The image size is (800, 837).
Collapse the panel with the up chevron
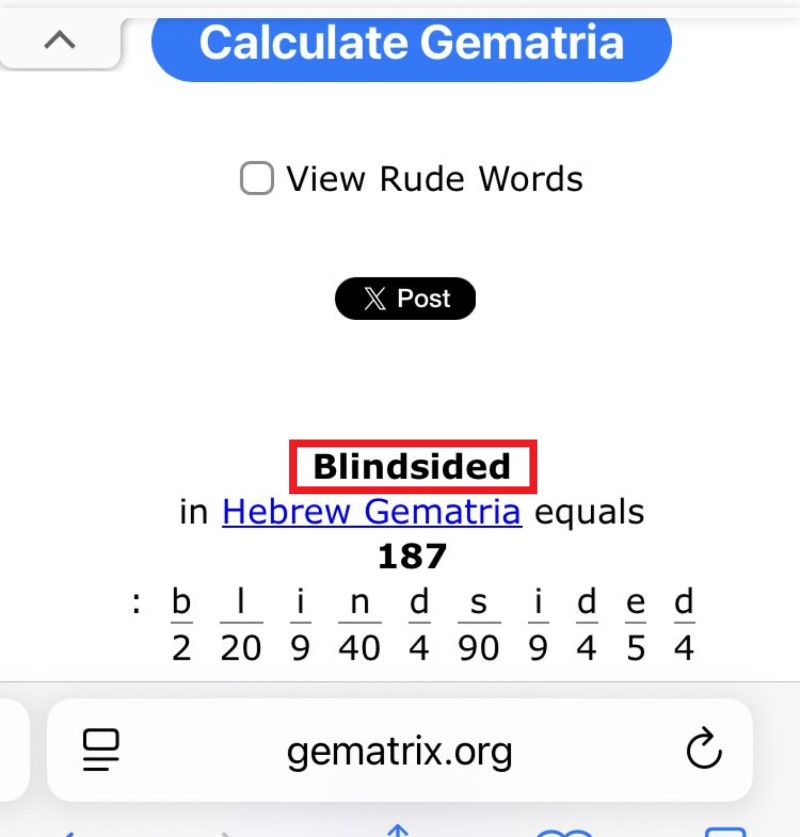point(60,41)
